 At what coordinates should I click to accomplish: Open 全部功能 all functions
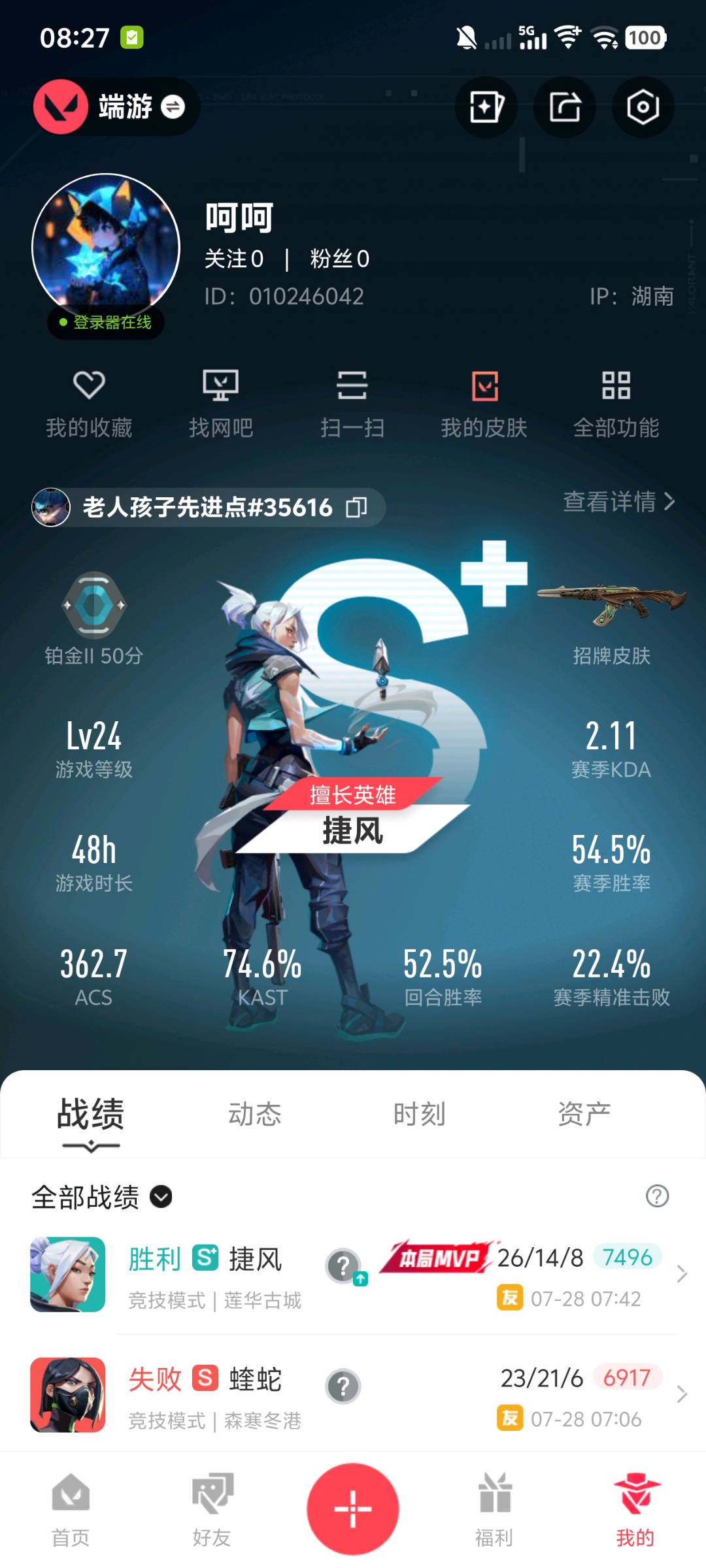pos(616,403)
